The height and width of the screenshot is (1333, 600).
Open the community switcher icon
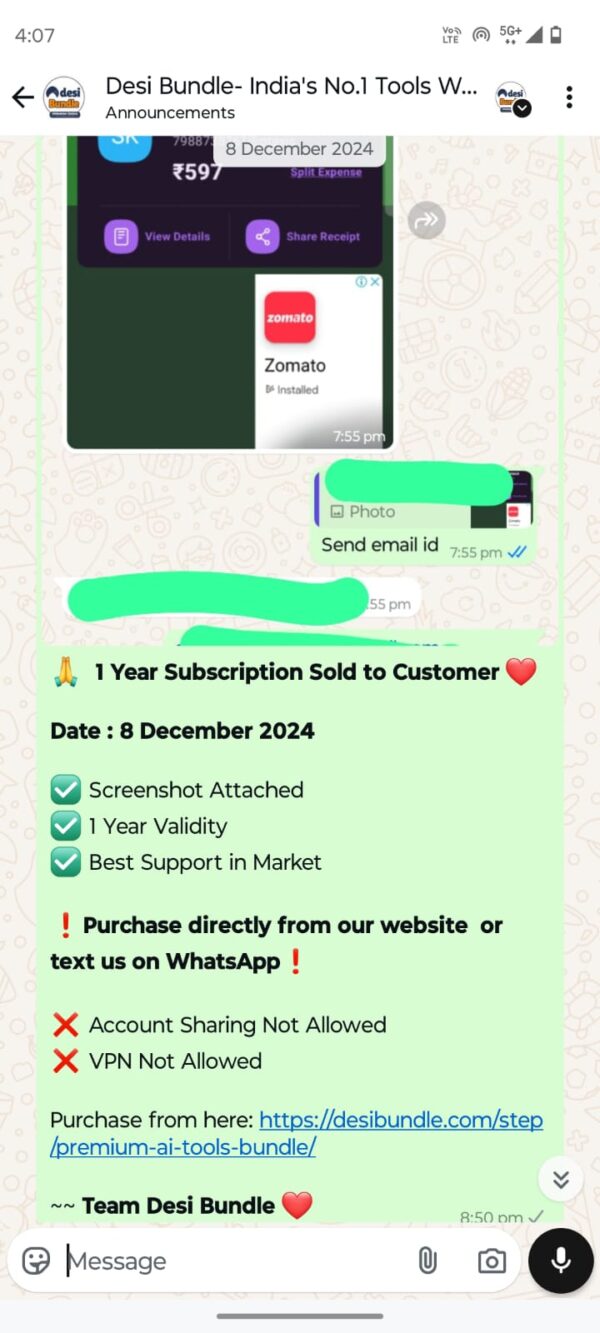tap(512, 98)
